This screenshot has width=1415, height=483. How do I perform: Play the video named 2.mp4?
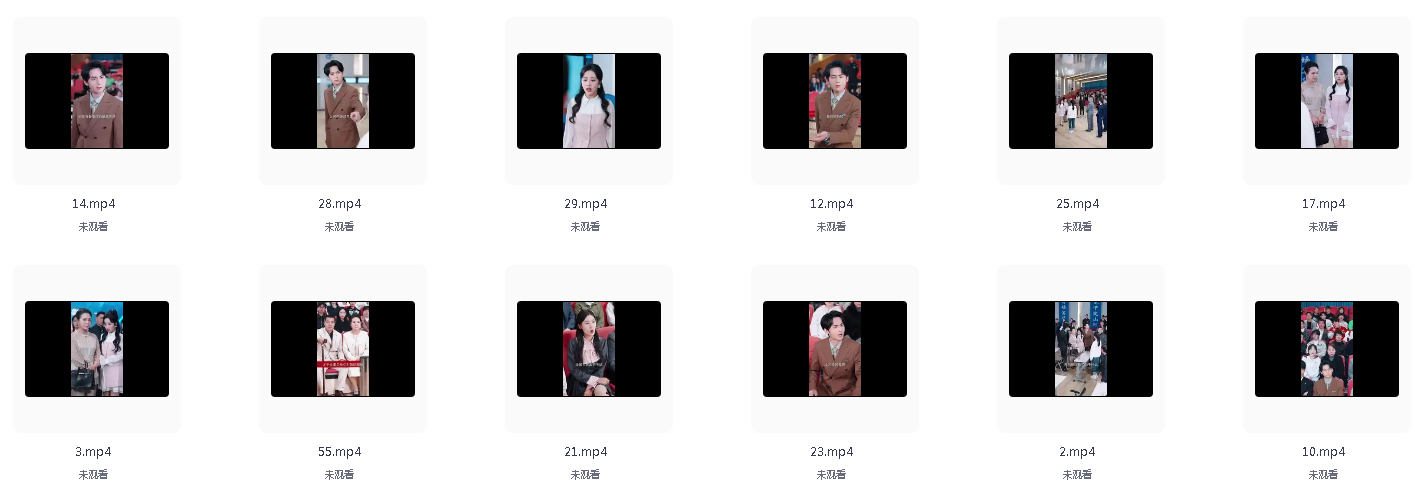pos(1081,349)
